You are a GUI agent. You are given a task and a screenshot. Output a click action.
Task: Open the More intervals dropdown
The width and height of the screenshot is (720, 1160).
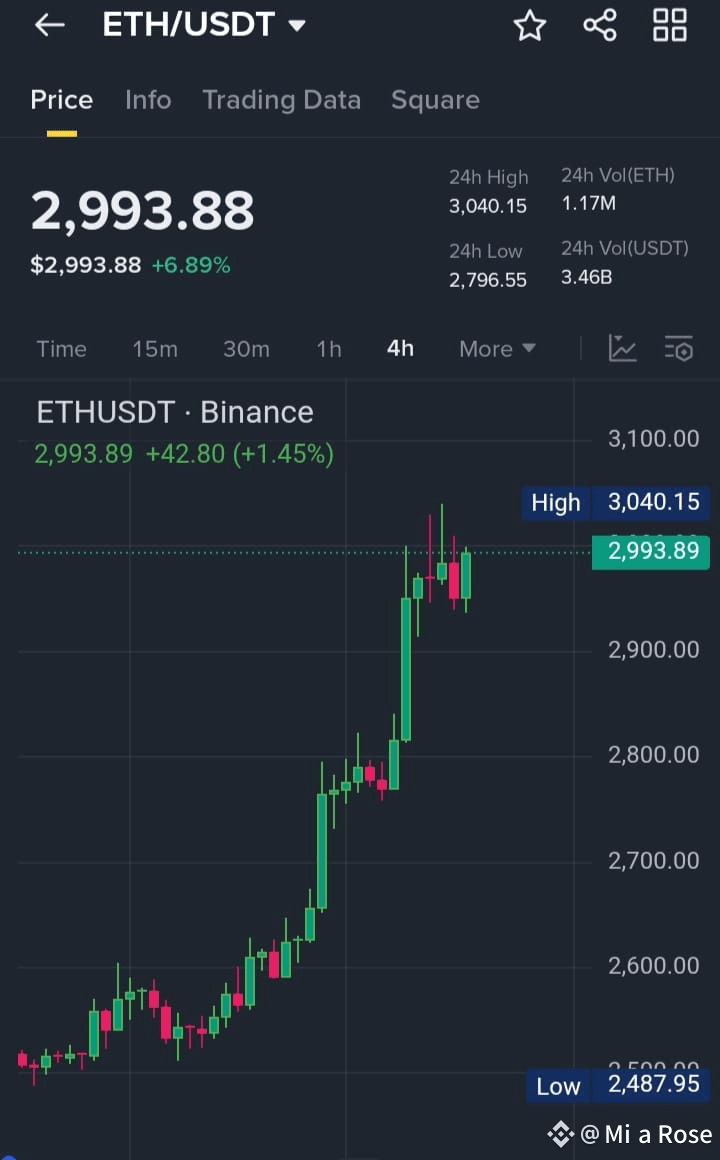tap(497, 348)
